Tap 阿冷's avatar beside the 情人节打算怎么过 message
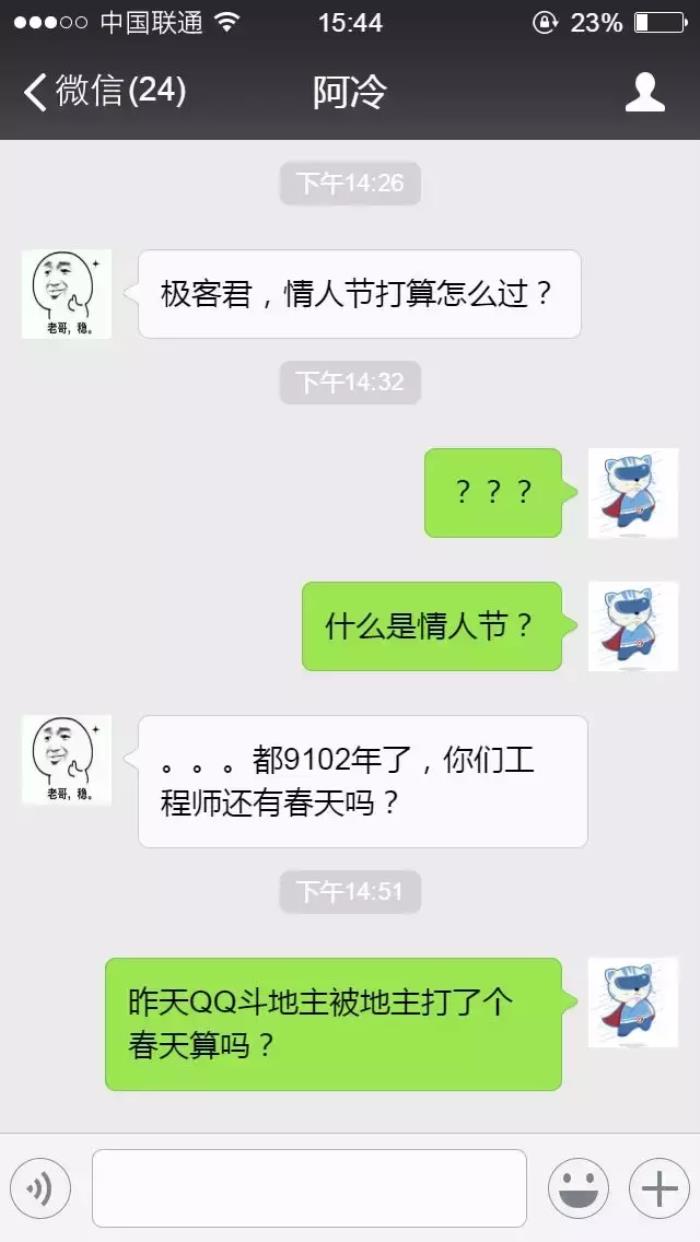The image size is (700, 1242). click(66, 294)
